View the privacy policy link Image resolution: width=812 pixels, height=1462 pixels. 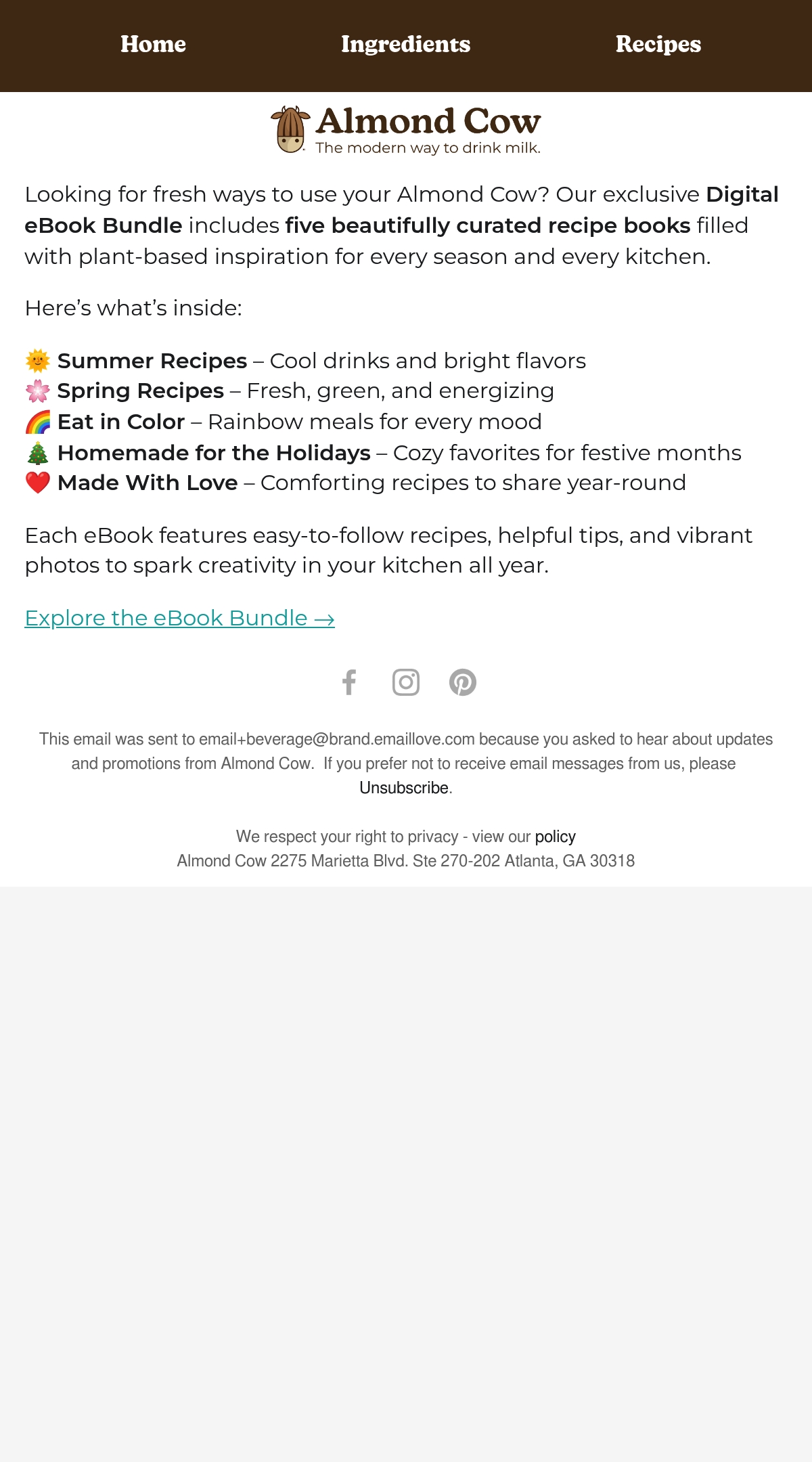click(x=555, y=837)
